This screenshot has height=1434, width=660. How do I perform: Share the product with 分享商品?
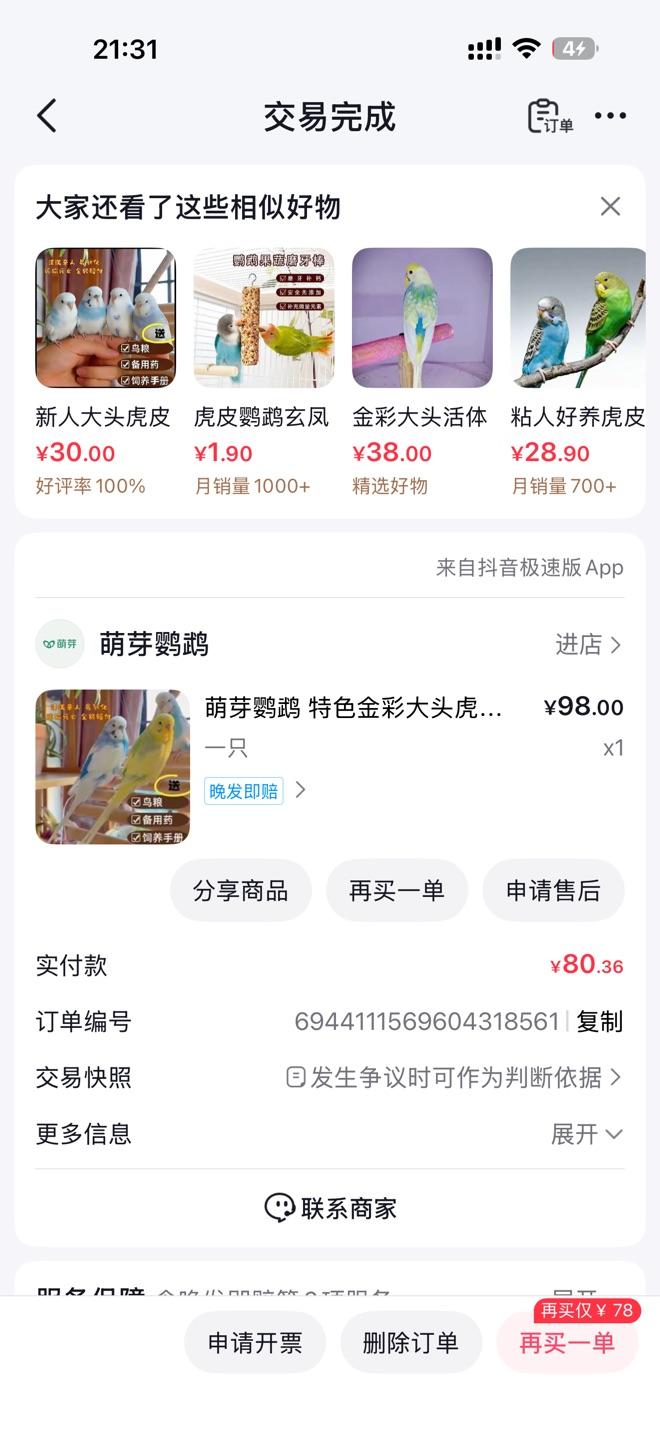240,890
